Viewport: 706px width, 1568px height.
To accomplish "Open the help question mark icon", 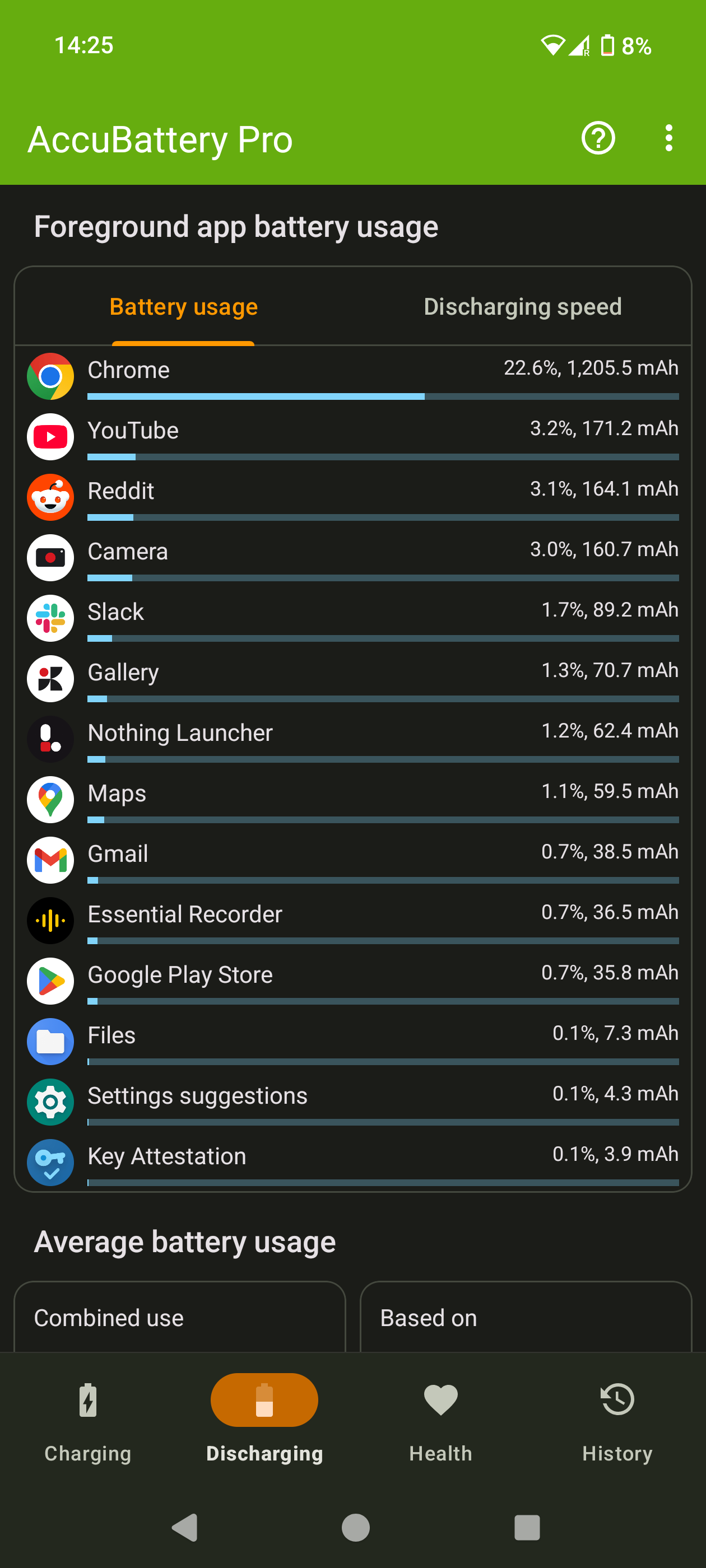I will point(597,139).
